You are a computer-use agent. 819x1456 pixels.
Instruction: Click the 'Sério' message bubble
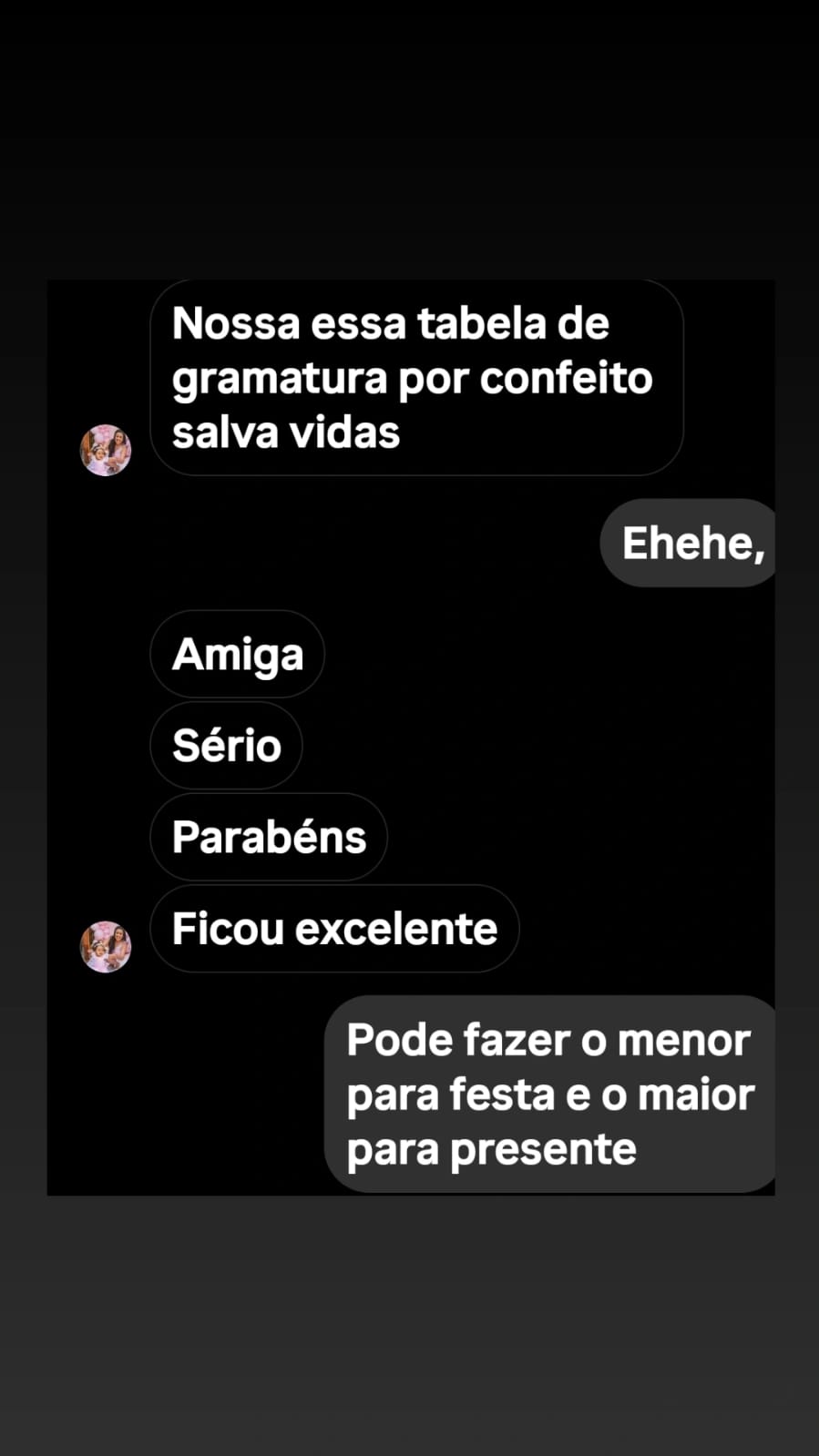[225, 745]
